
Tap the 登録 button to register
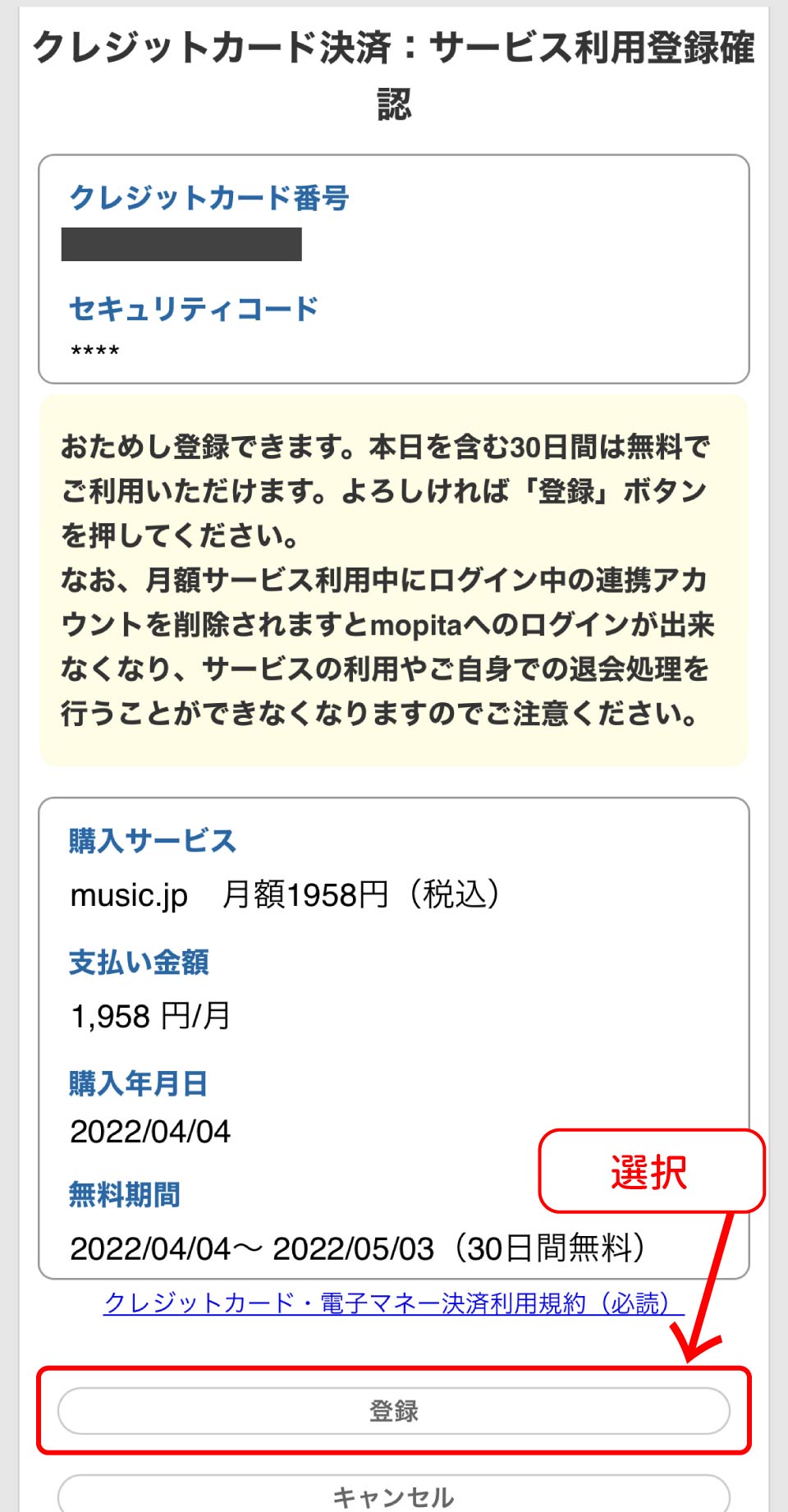(x=393, y=1410)
